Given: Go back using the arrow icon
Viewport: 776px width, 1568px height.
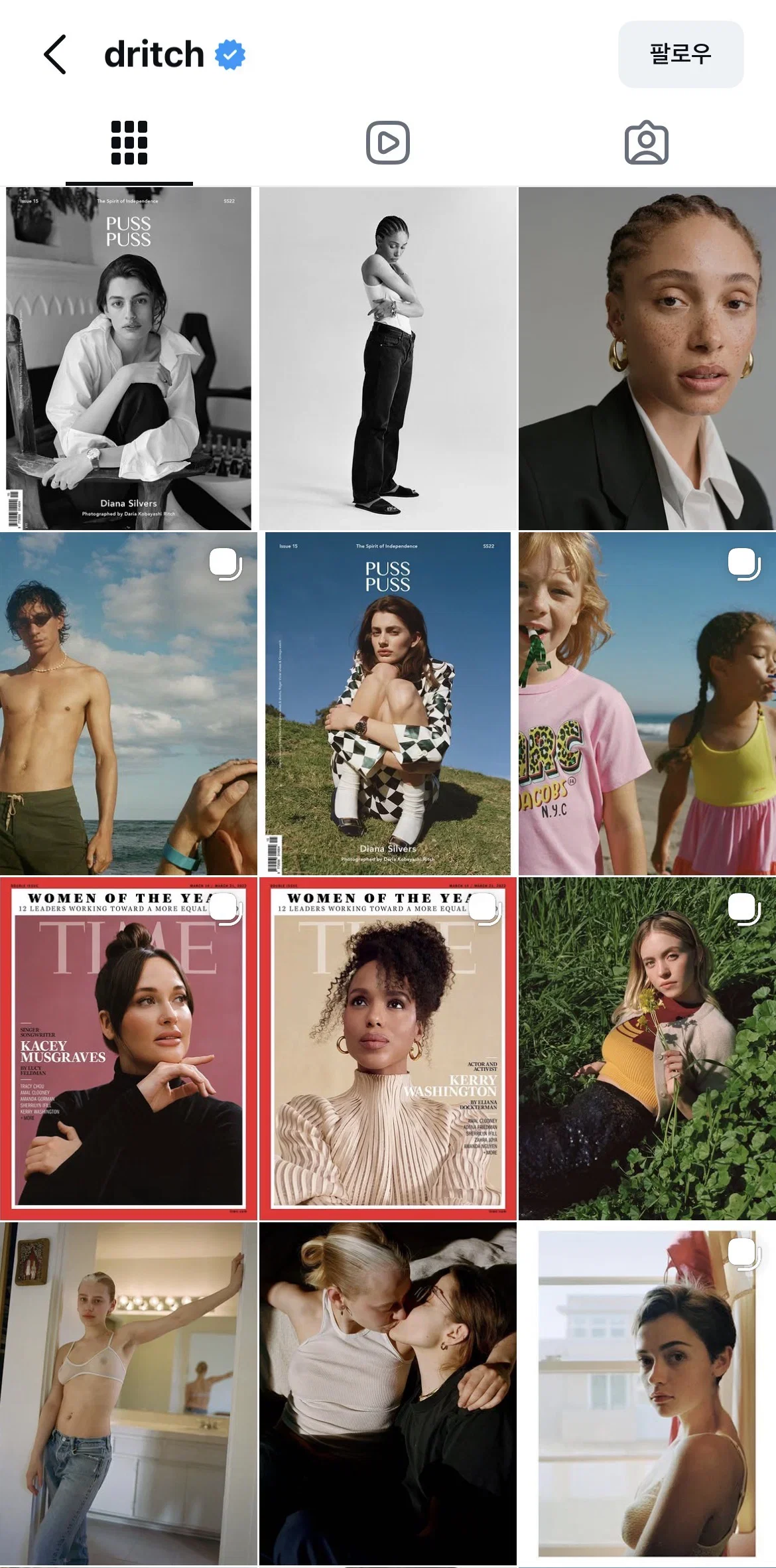Looking at the screenshot, I should [55, 54].
